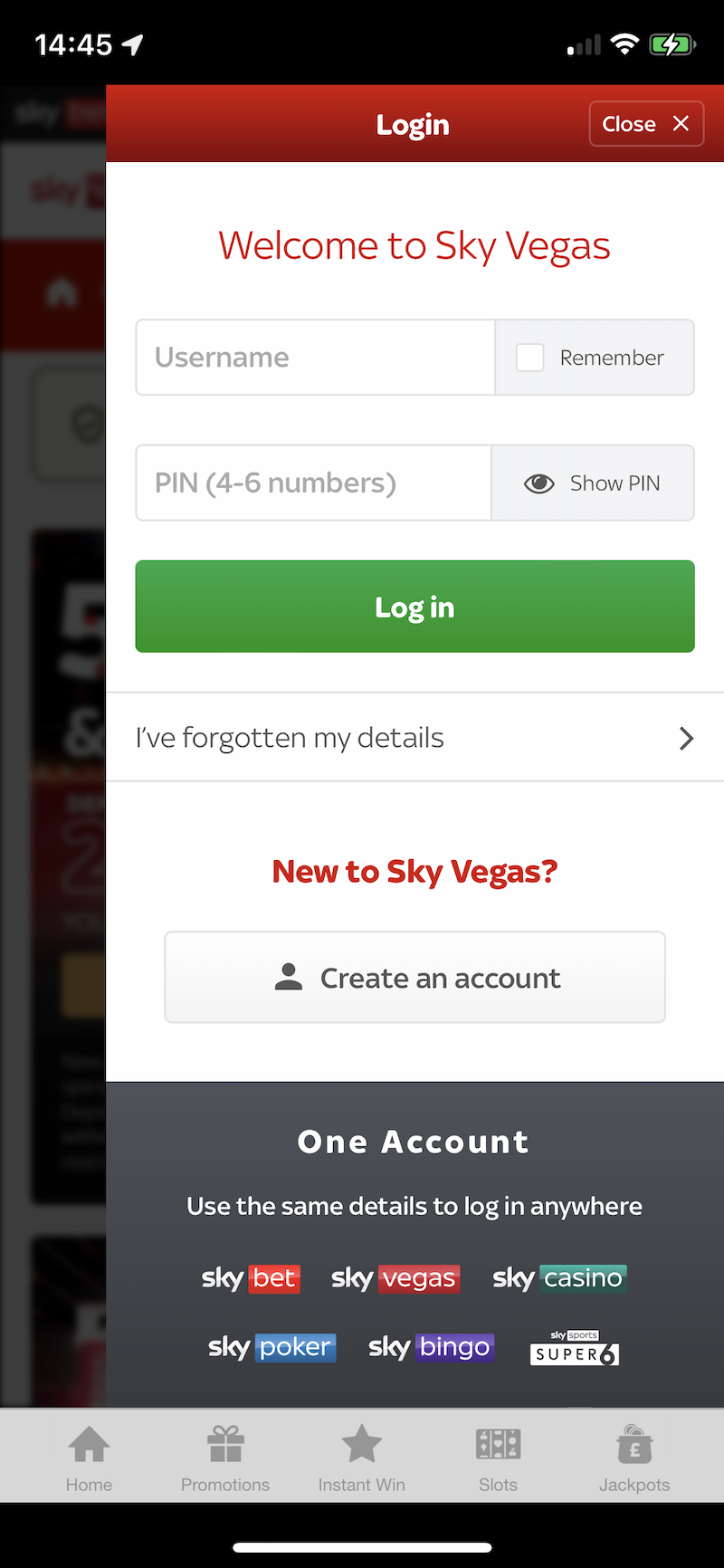The width and height of the screenshot is (724, 1568).
Task: Open I've forgotten my details
Action: [x=414, y=738]
